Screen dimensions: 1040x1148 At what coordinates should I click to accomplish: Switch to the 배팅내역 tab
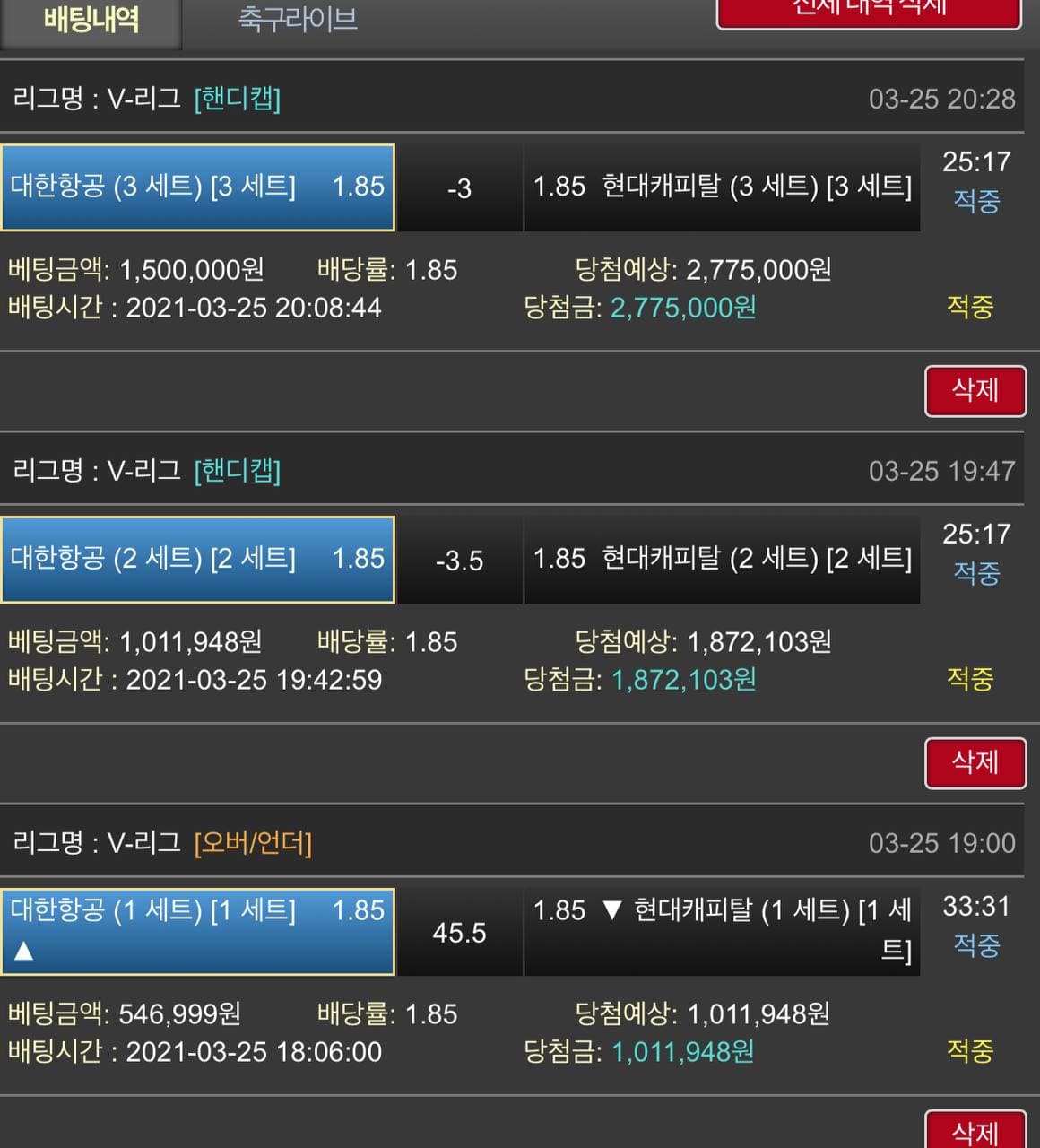[91, 22]
